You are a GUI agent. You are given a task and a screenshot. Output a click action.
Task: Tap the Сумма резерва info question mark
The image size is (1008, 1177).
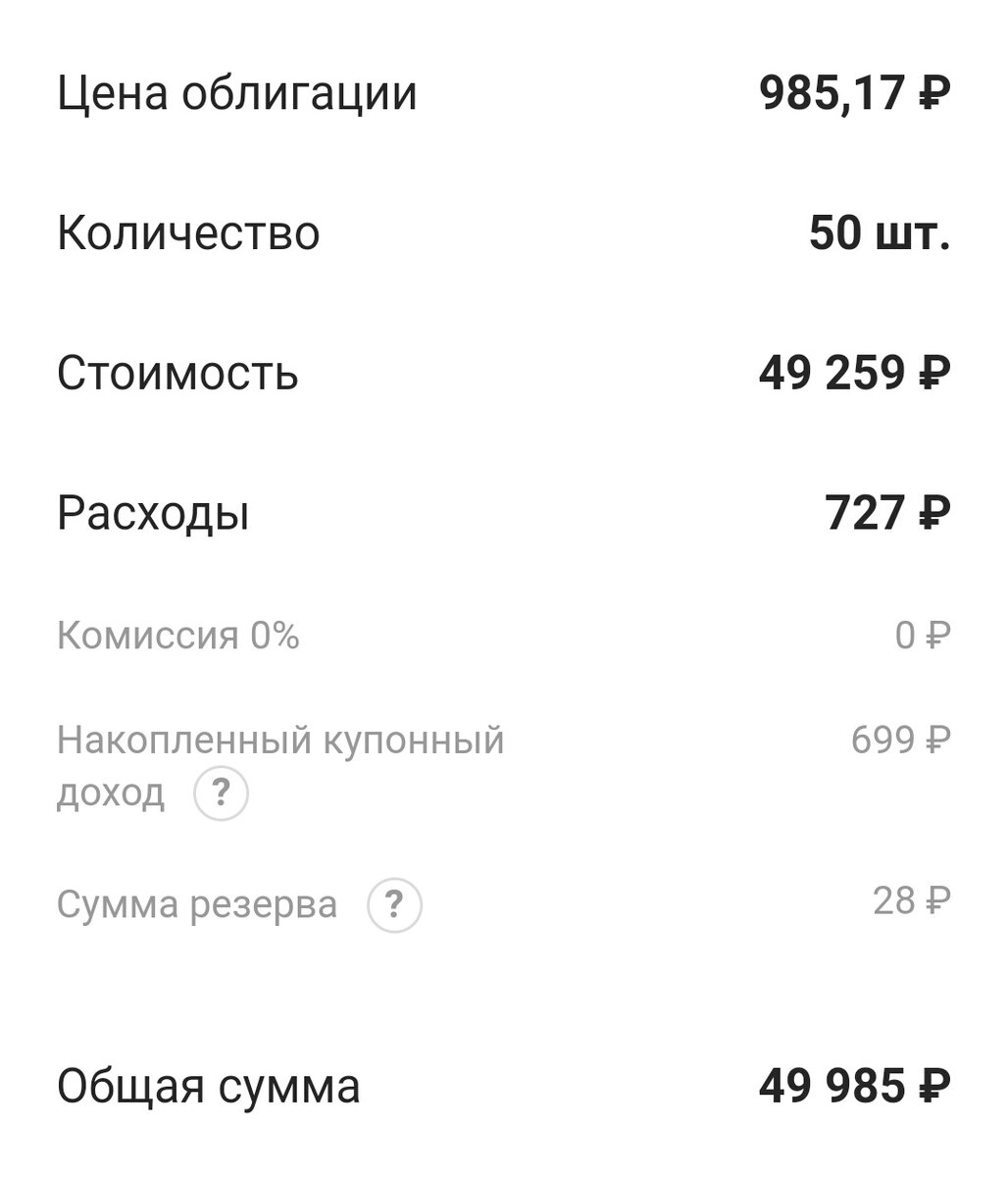(x=395, y=903)
